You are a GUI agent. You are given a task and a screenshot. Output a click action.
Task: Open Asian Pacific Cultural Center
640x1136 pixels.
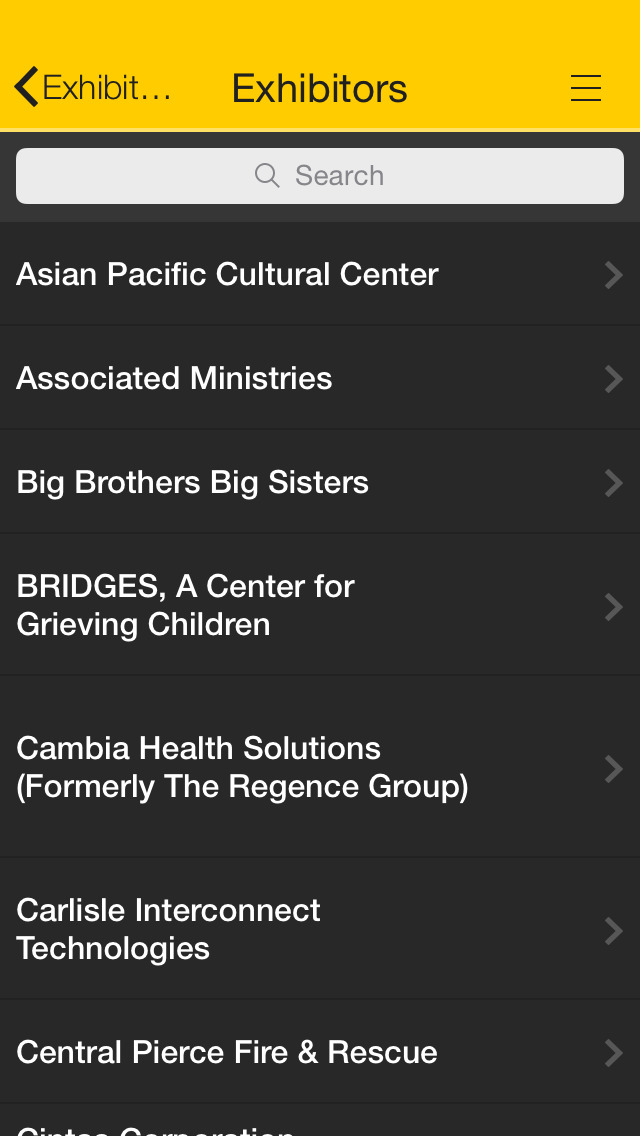coord(320,274)
